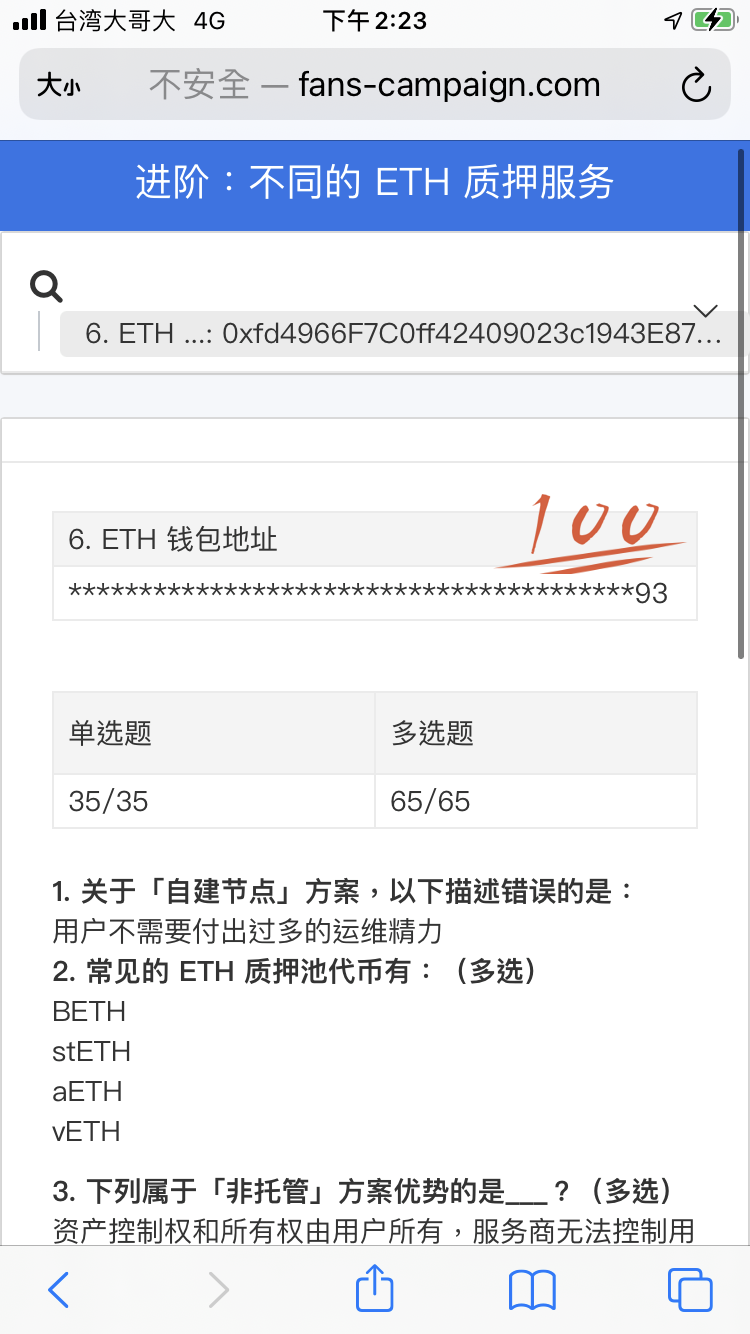This screenshot has height=1334, width=750.
Task: Open the bookmarks book icon
Action: pos(532,1290)
